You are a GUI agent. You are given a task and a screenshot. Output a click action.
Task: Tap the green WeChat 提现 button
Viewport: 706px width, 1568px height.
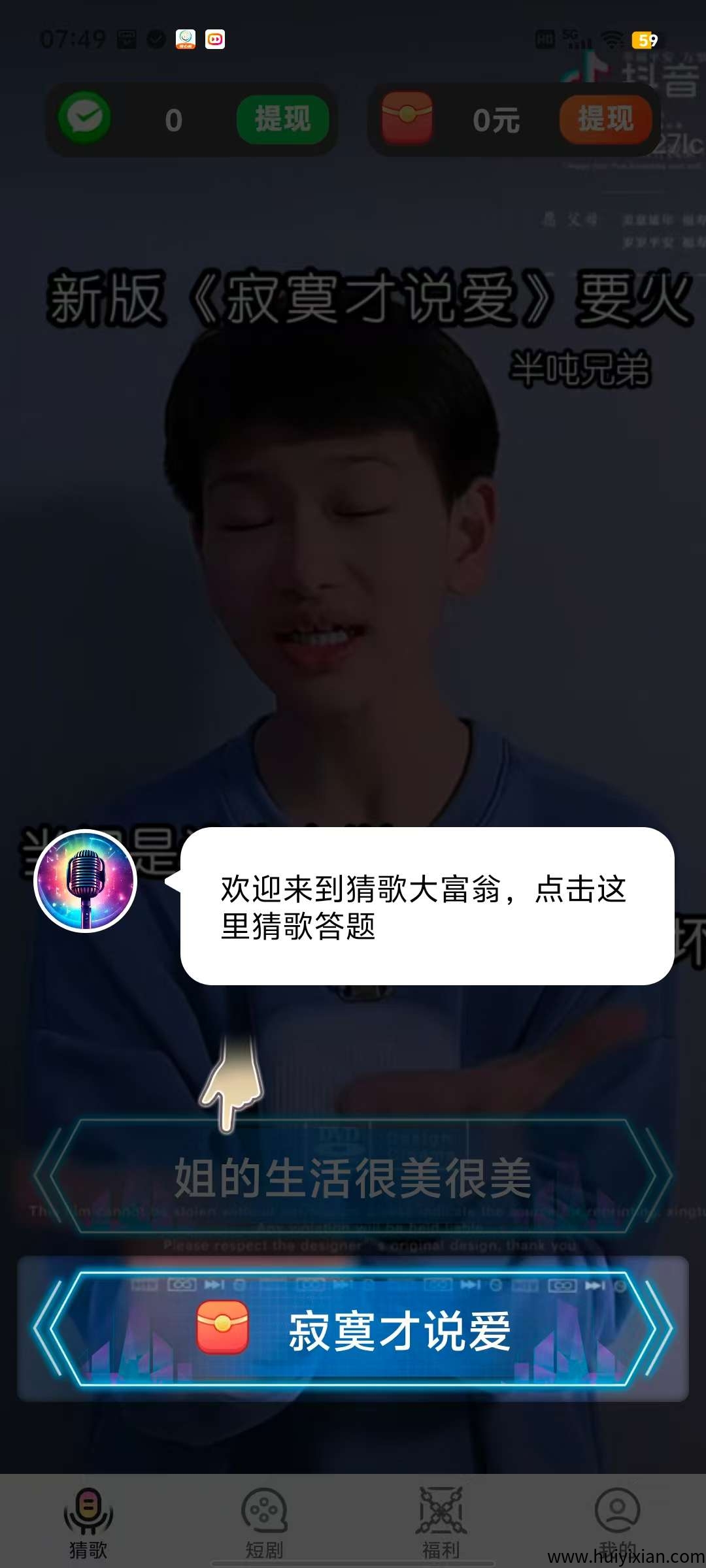pyautogui.click(x=282, y=120)
